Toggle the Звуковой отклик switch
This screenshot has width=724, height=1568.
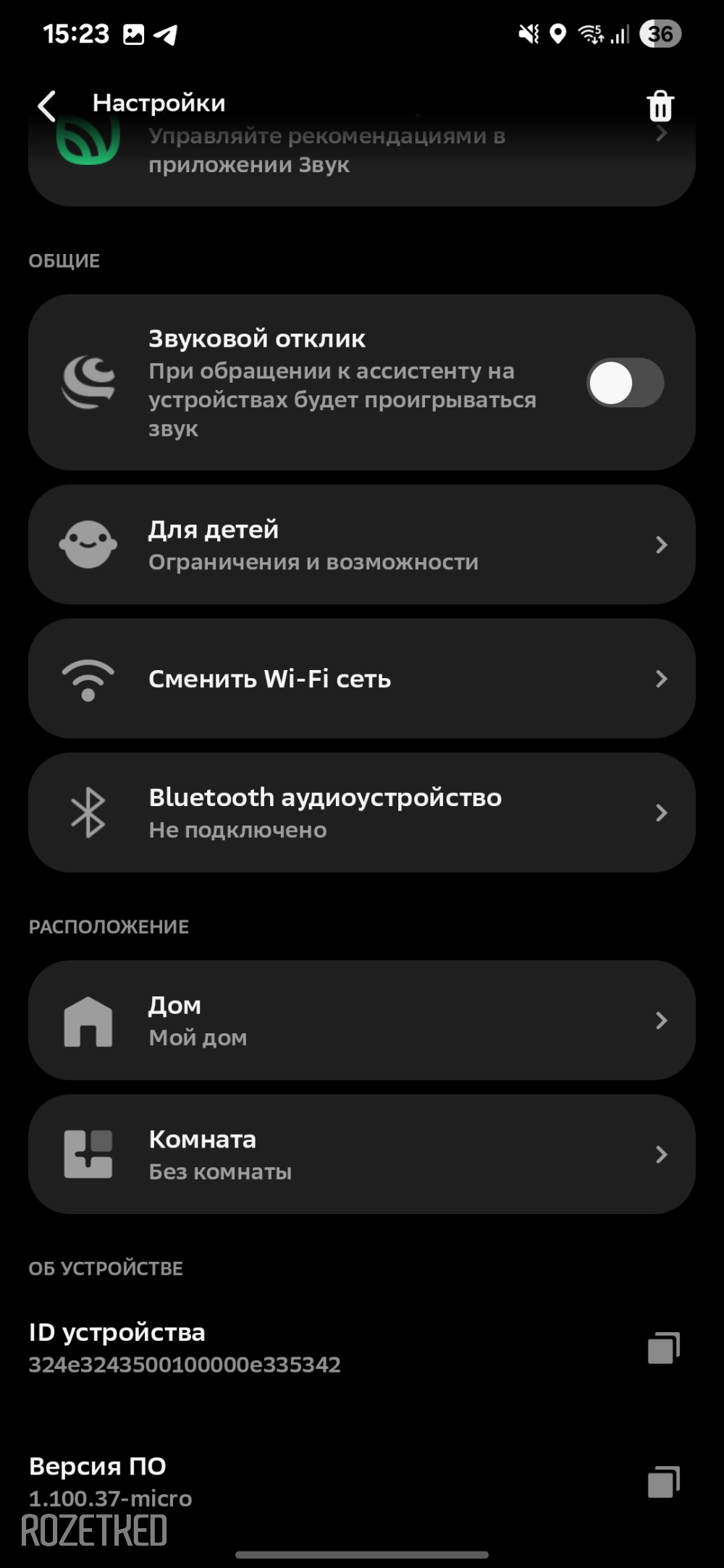(625, 383)
